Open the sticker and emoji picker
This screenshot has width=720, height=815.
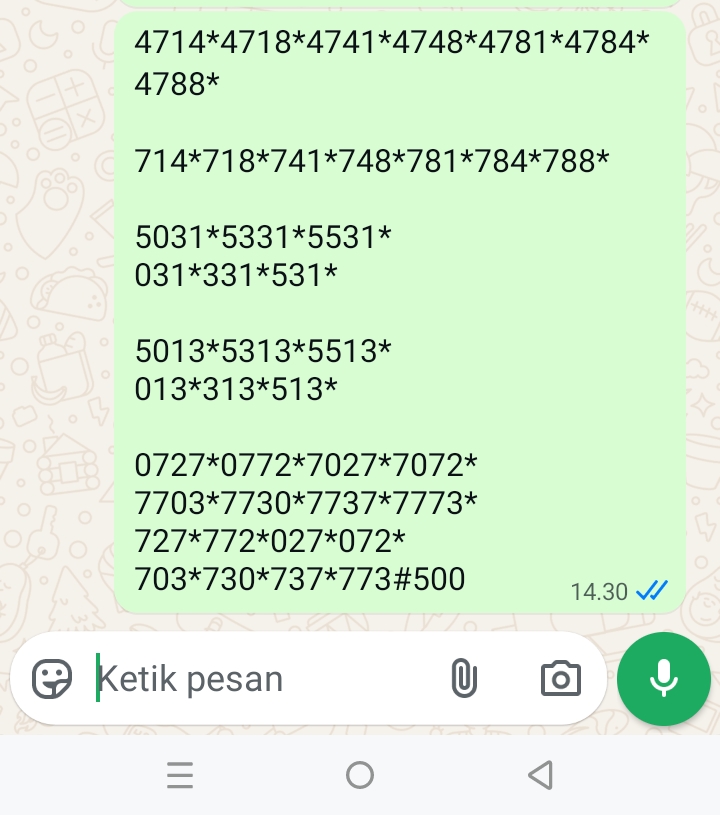click(52, 679)
